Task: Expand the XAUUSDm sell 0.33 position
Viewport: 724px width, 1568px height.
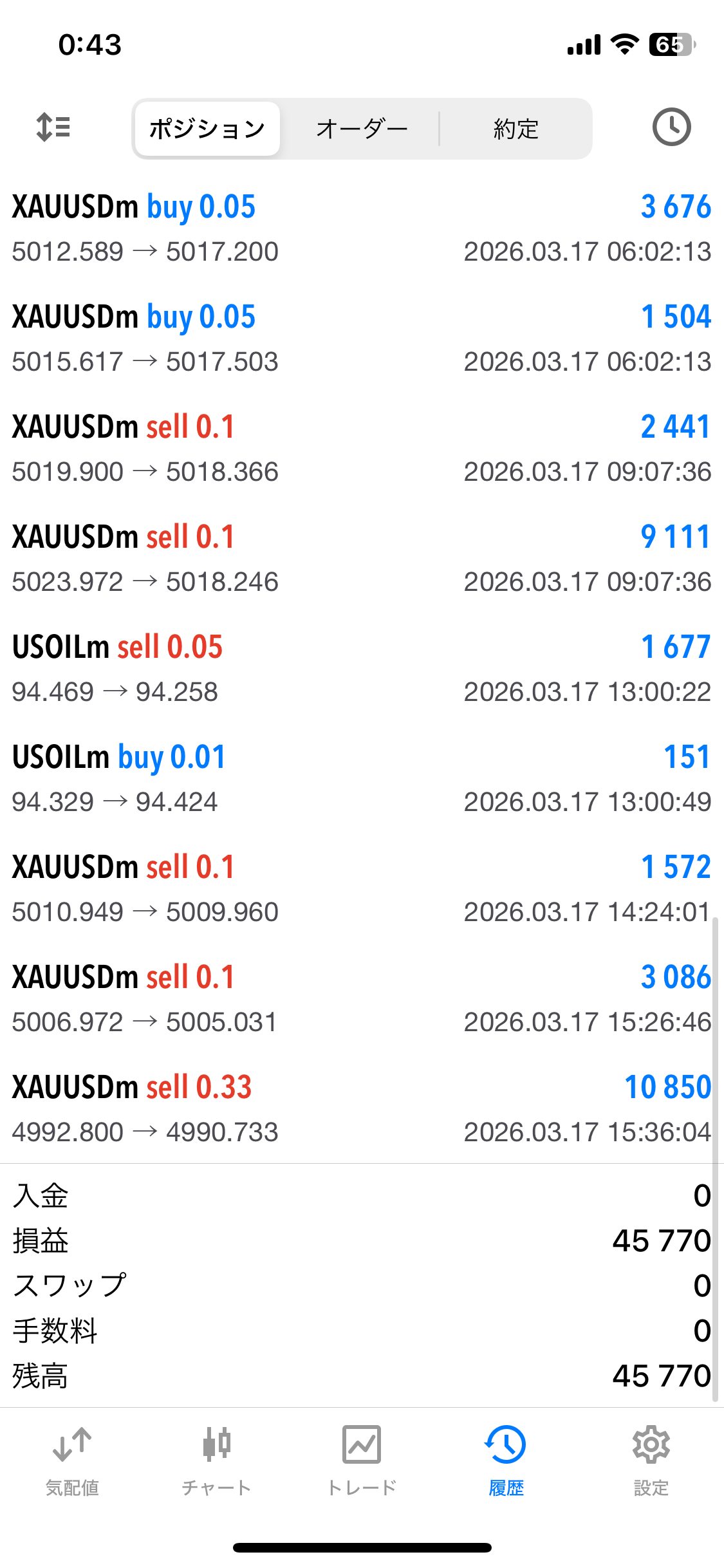Action: 362,1109
